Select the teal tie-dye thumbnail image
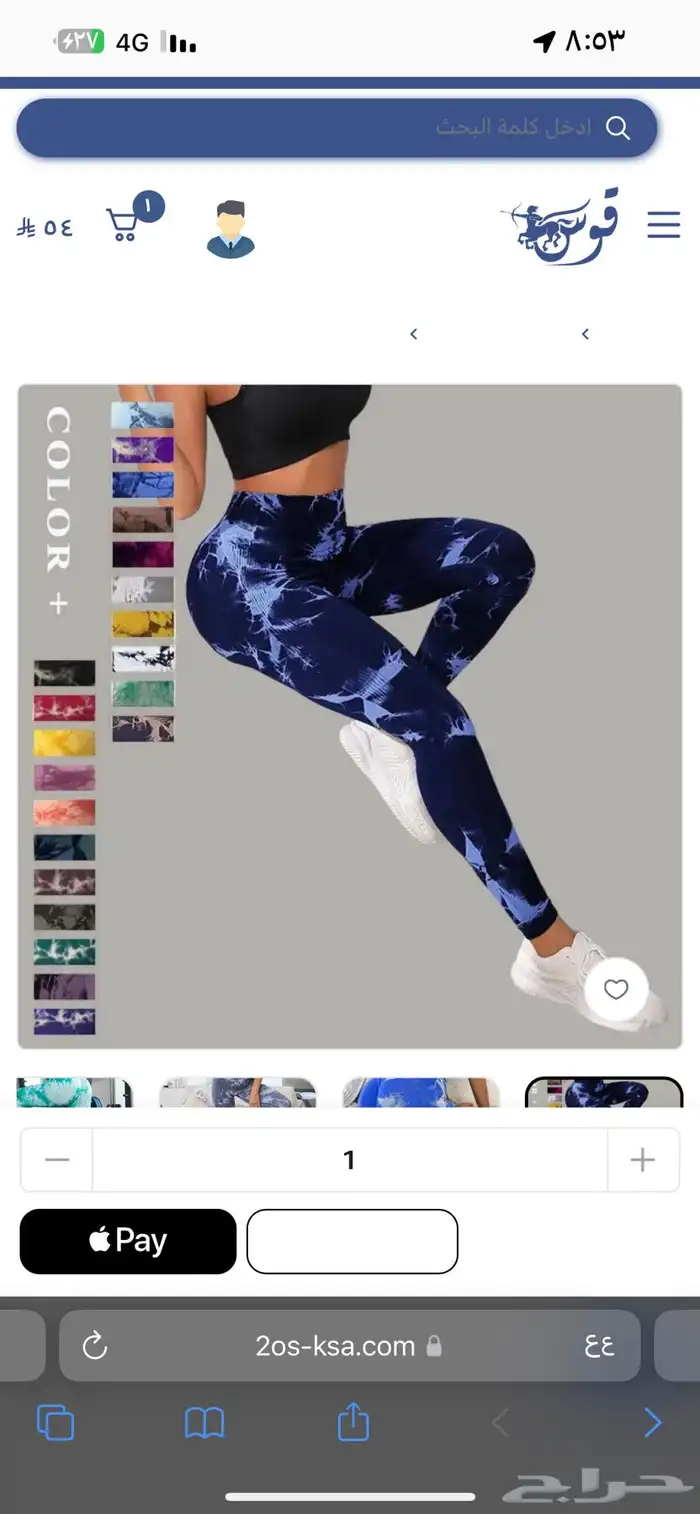700x1514 pixels. pos(75,1092)
